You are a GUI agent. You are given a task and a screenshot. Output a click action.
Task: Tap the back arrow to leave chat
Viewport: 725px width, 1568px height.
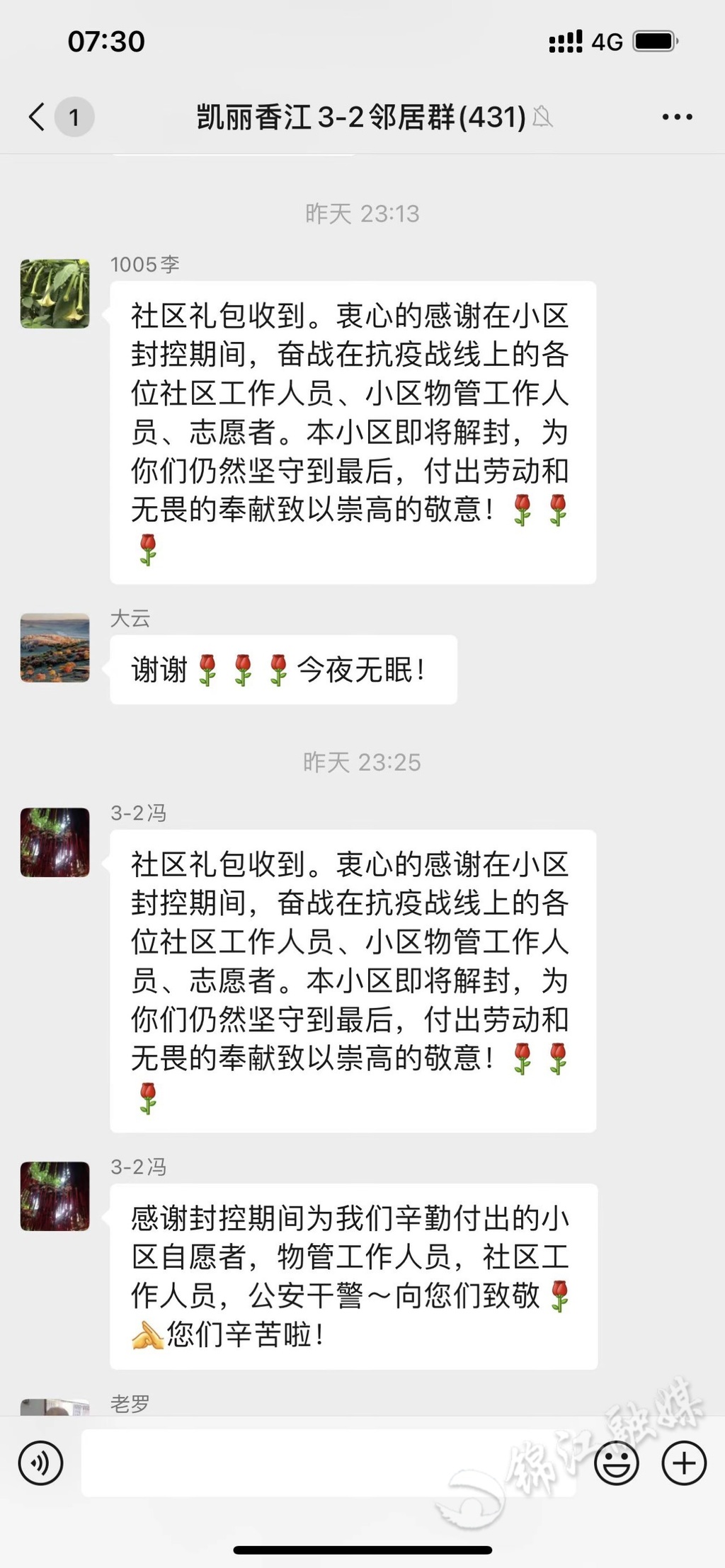coord(37,116)
